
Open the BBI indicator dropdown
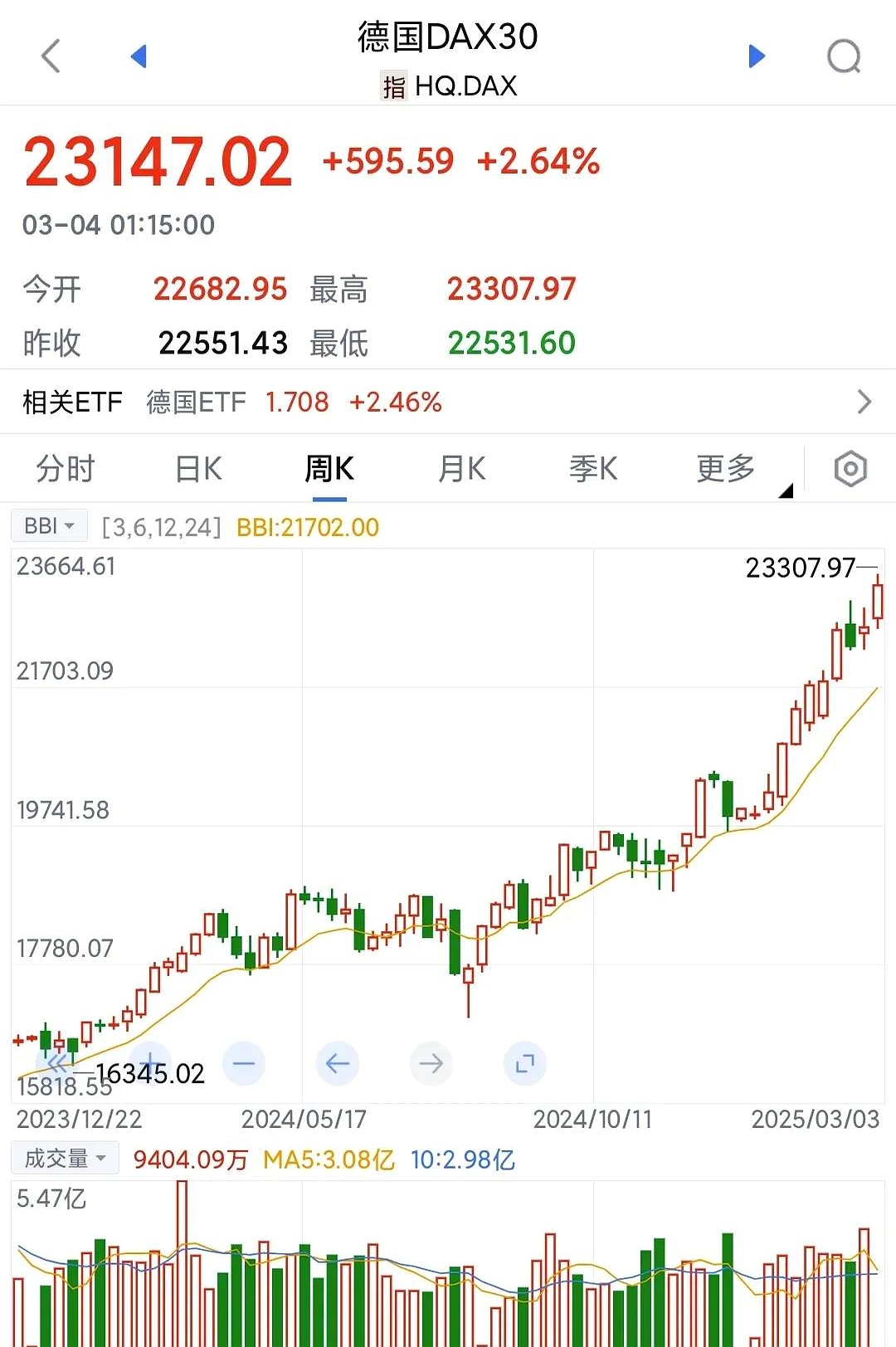click(x=48, y=525)
